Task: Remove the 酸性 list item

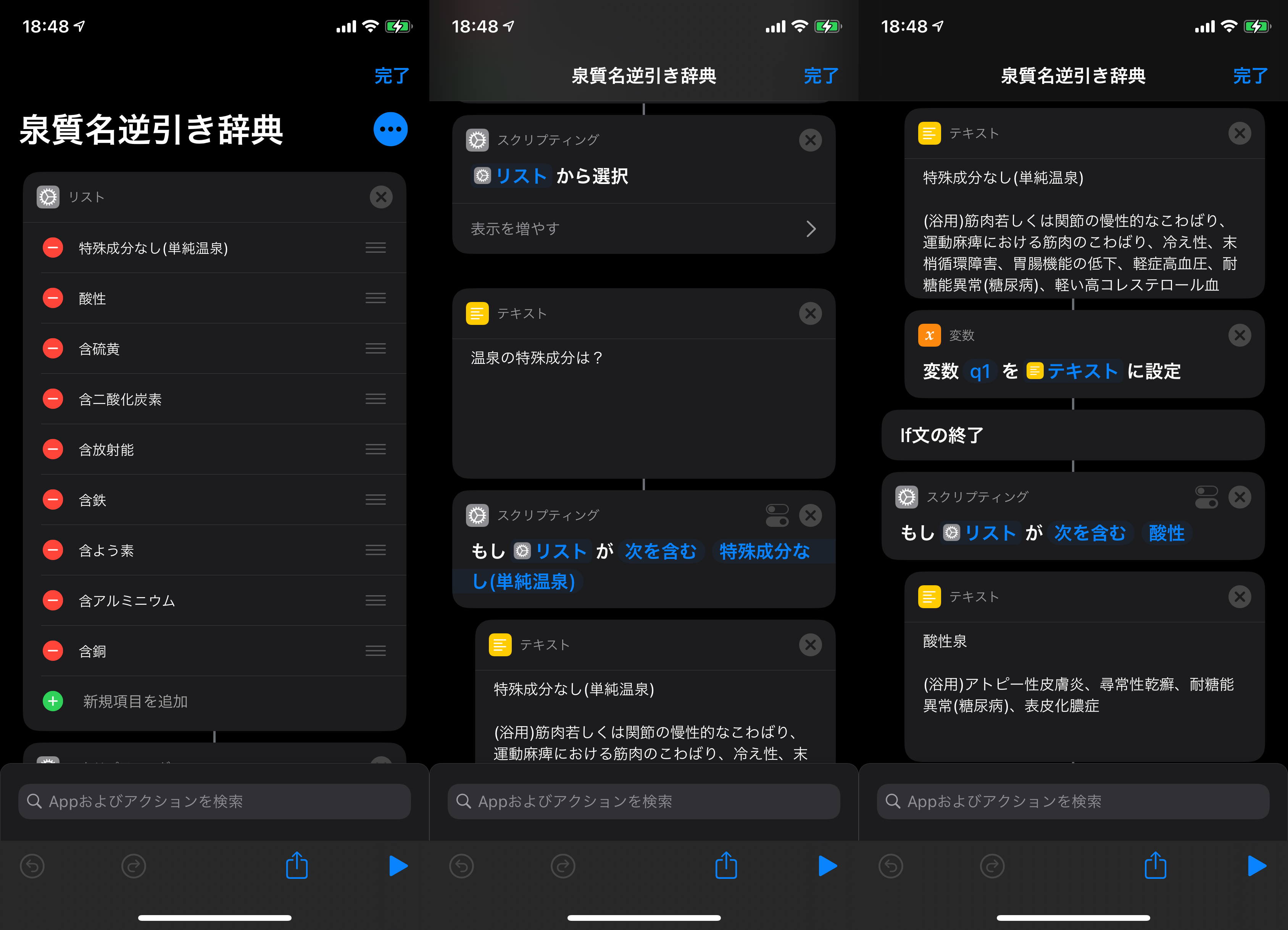Action: tap(53, 298)
